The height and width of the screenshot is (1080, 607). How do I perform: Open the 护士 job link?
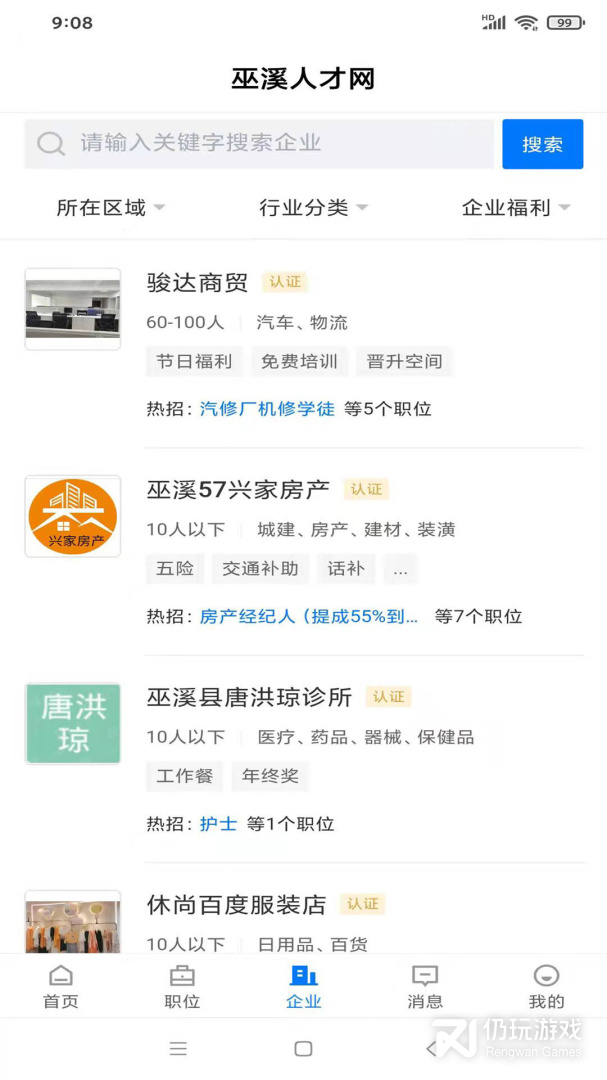(x=218, y=824)
